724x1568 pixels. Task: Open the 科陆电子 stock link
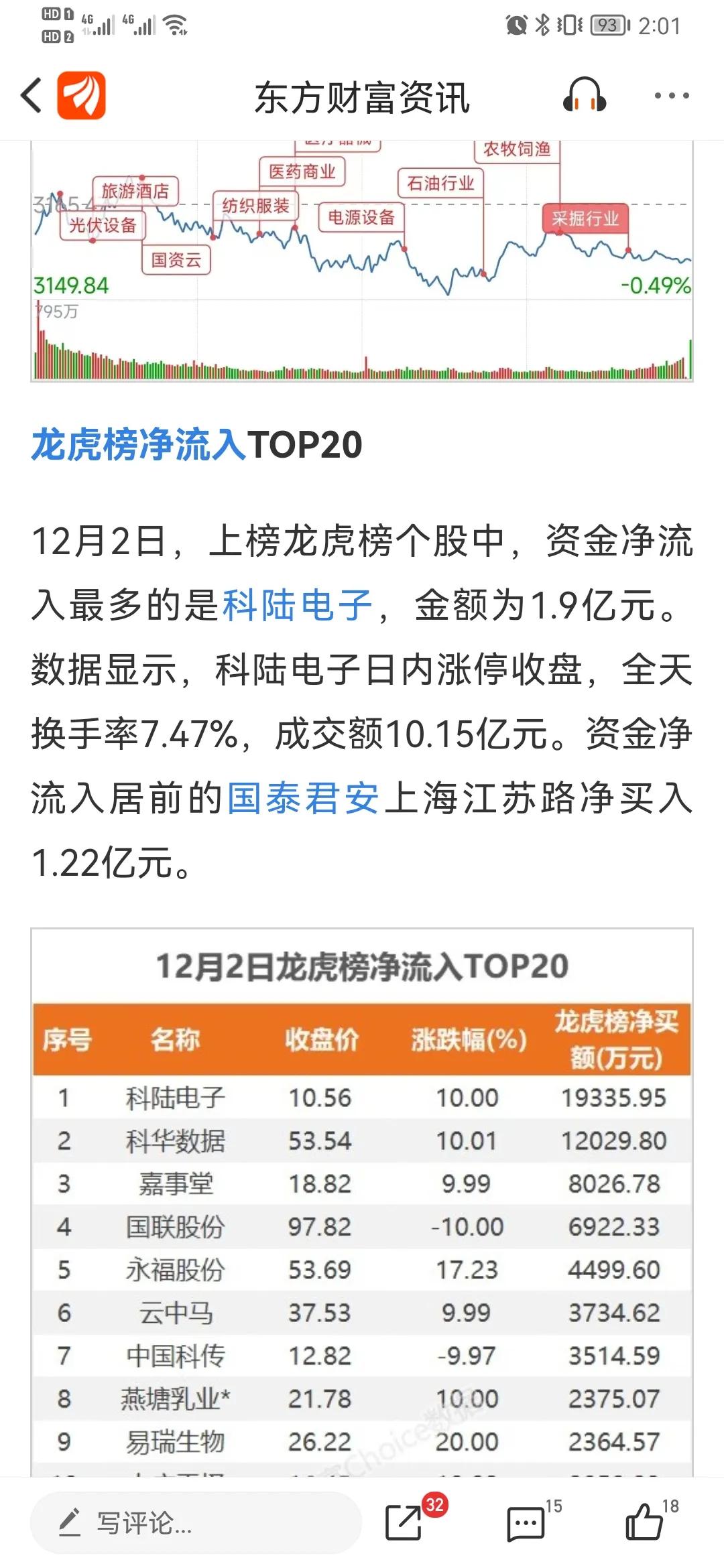click(x=297, y=604)
